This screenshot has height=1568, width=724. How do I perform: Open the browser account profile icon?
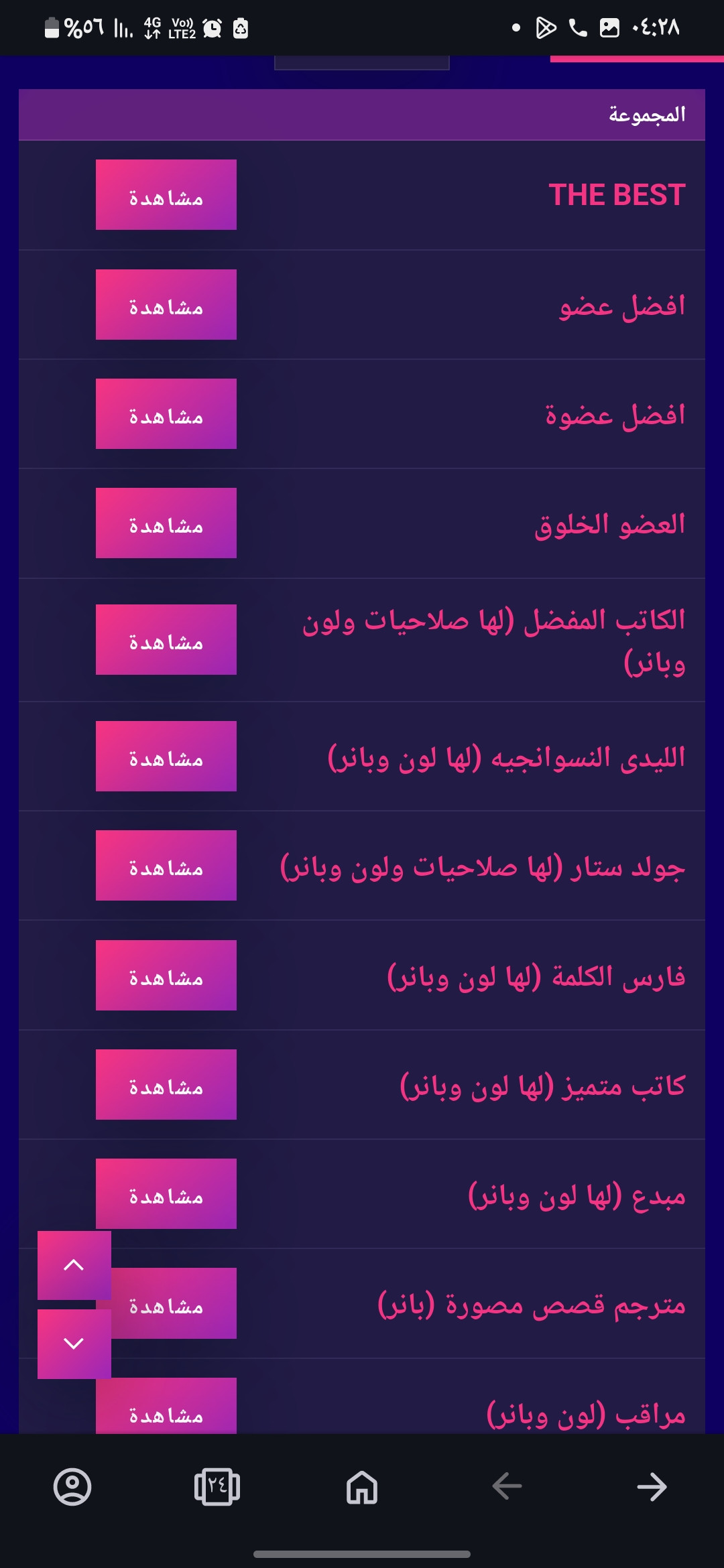click(72, 1487)
